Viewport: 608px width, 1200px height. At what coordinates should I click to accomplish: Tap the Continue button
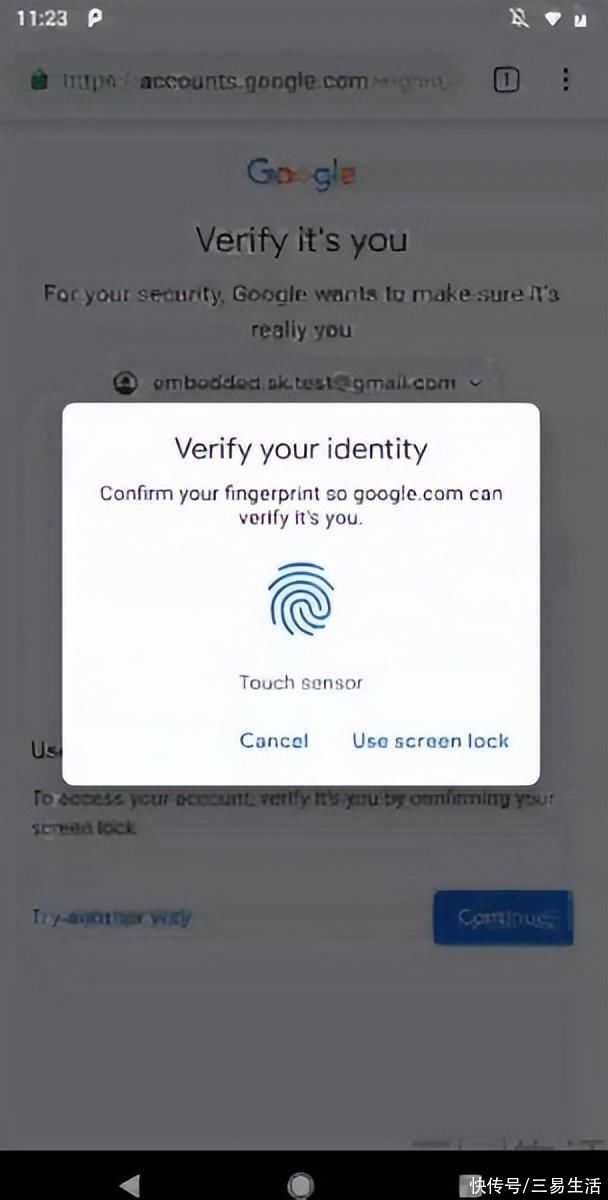503,917
